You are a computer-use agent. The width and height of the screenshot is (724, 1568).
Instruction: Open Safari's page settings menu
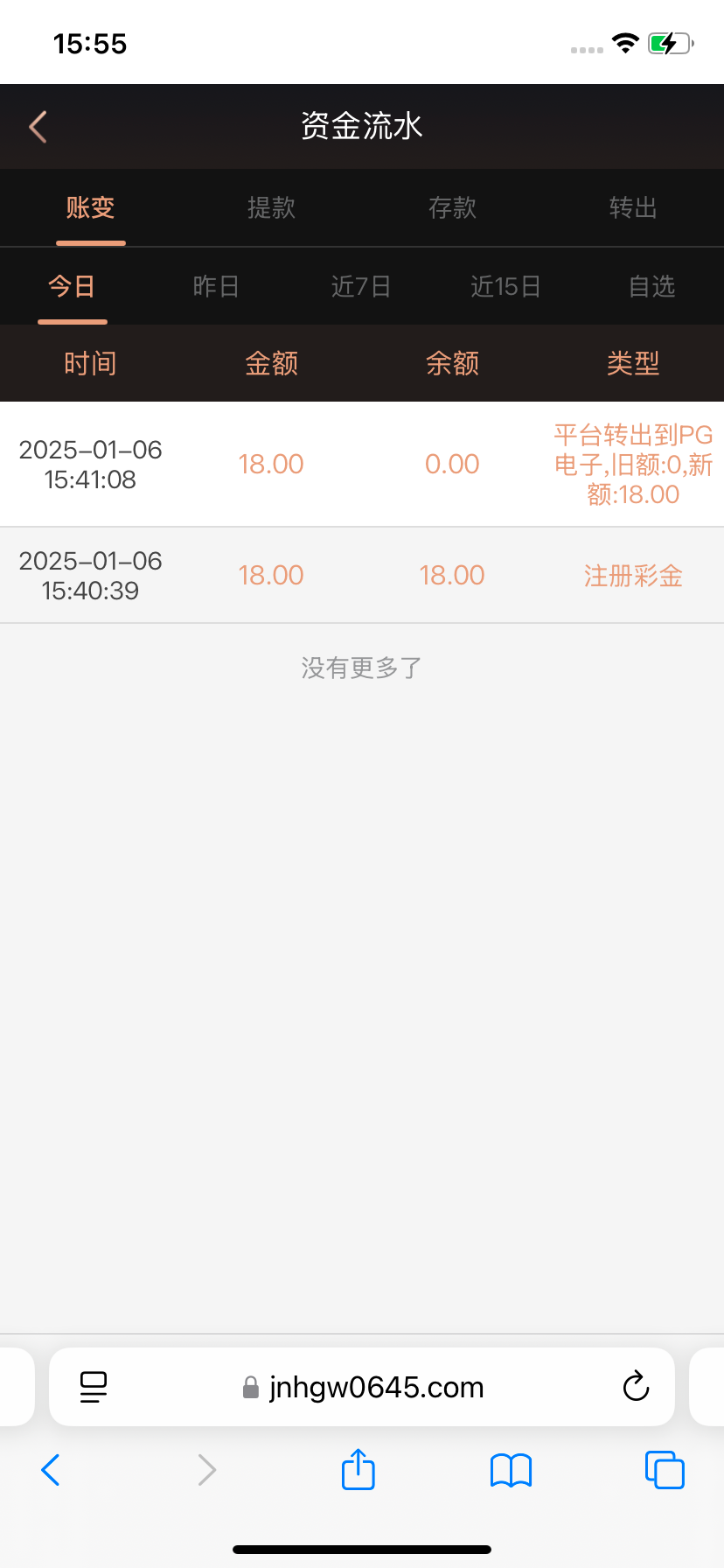tap(94, 1387)
